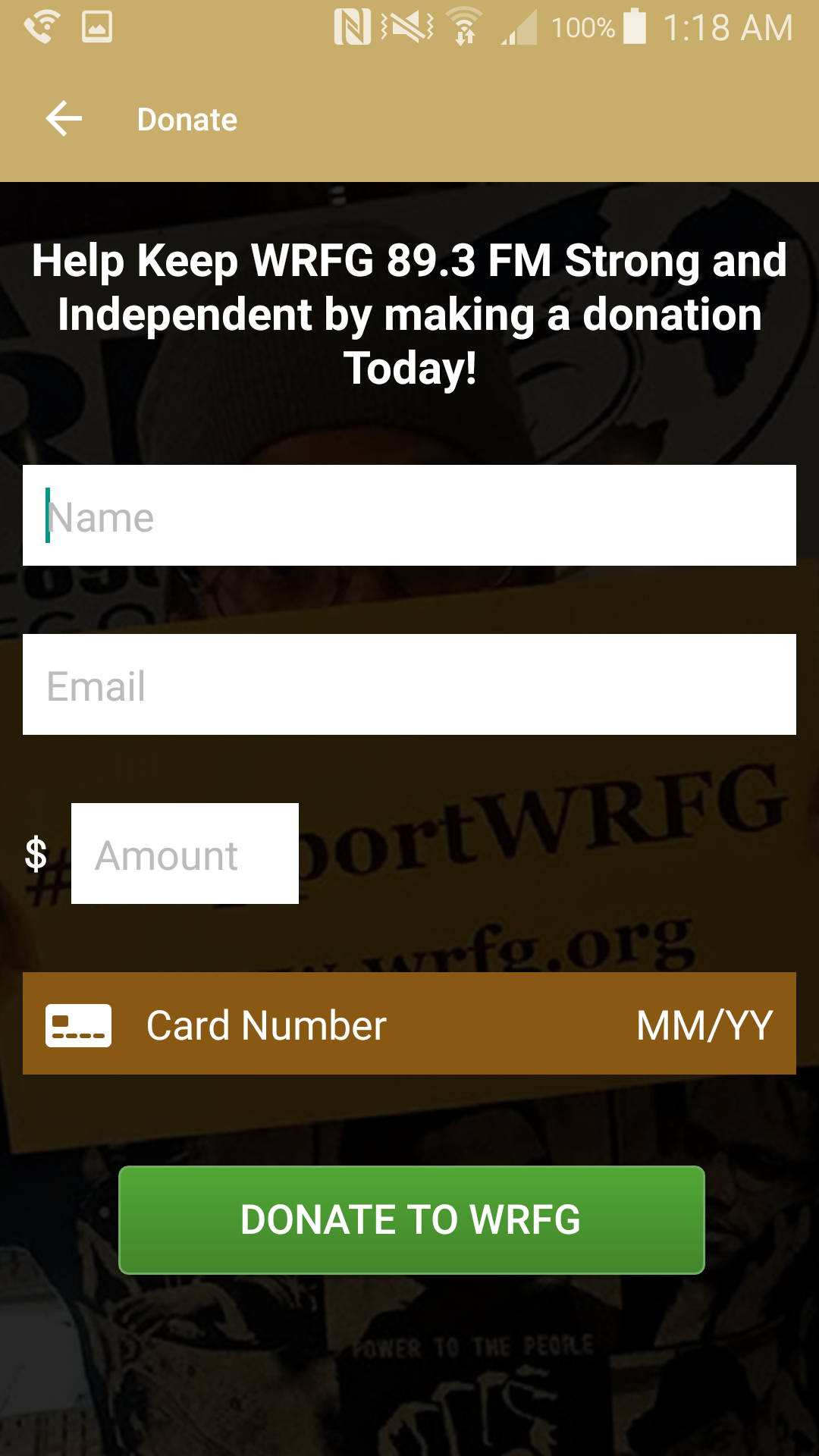Tap the call forwarding icon in status bar

43,27
